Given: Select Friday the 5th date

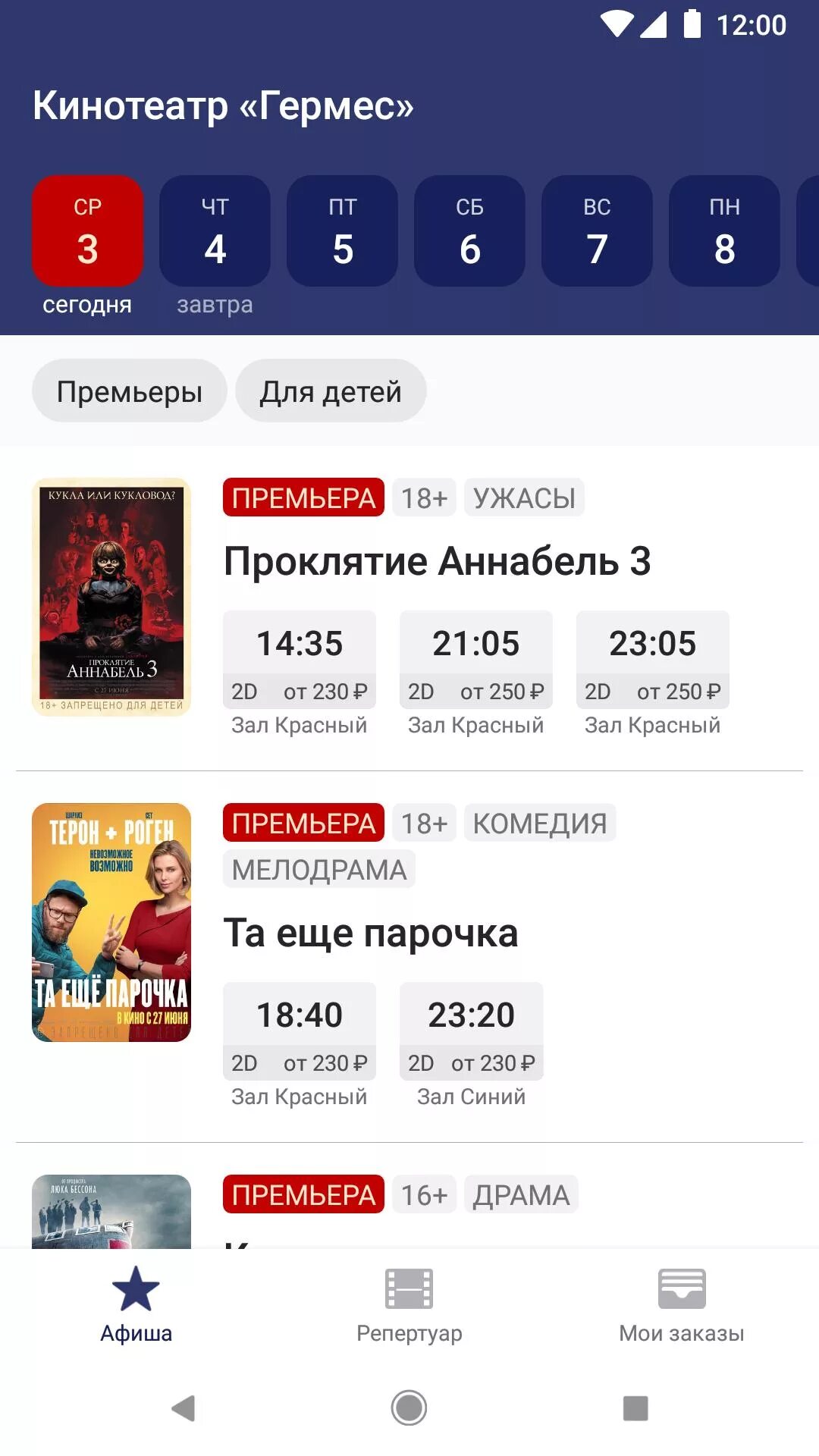Looking at the screenshot, I should 342,231.
